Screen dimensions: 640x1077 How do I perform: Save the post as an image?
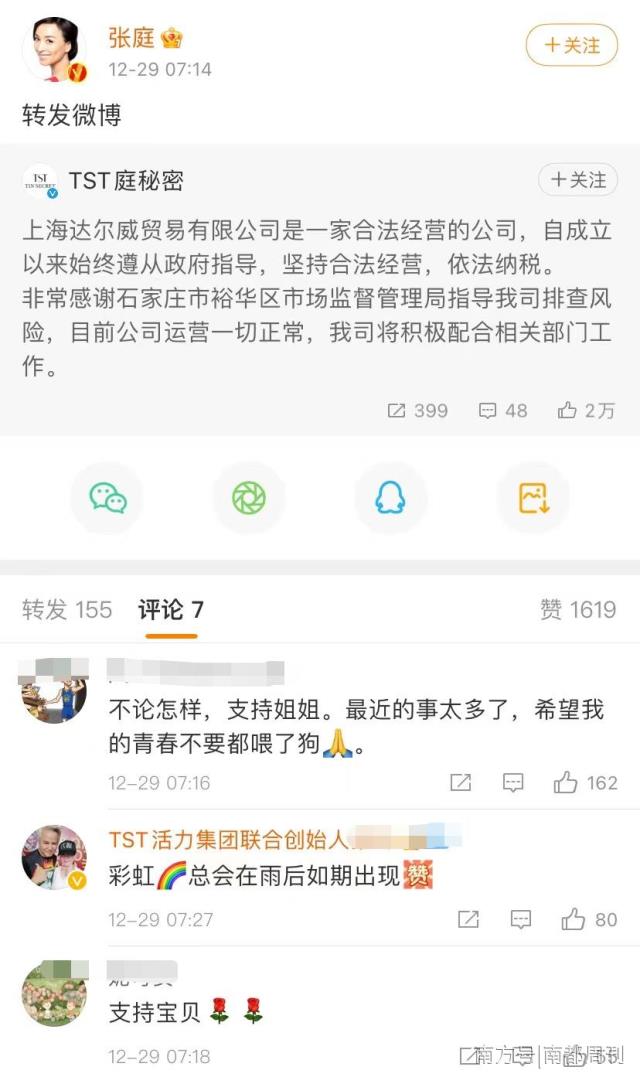pos(533,498)
